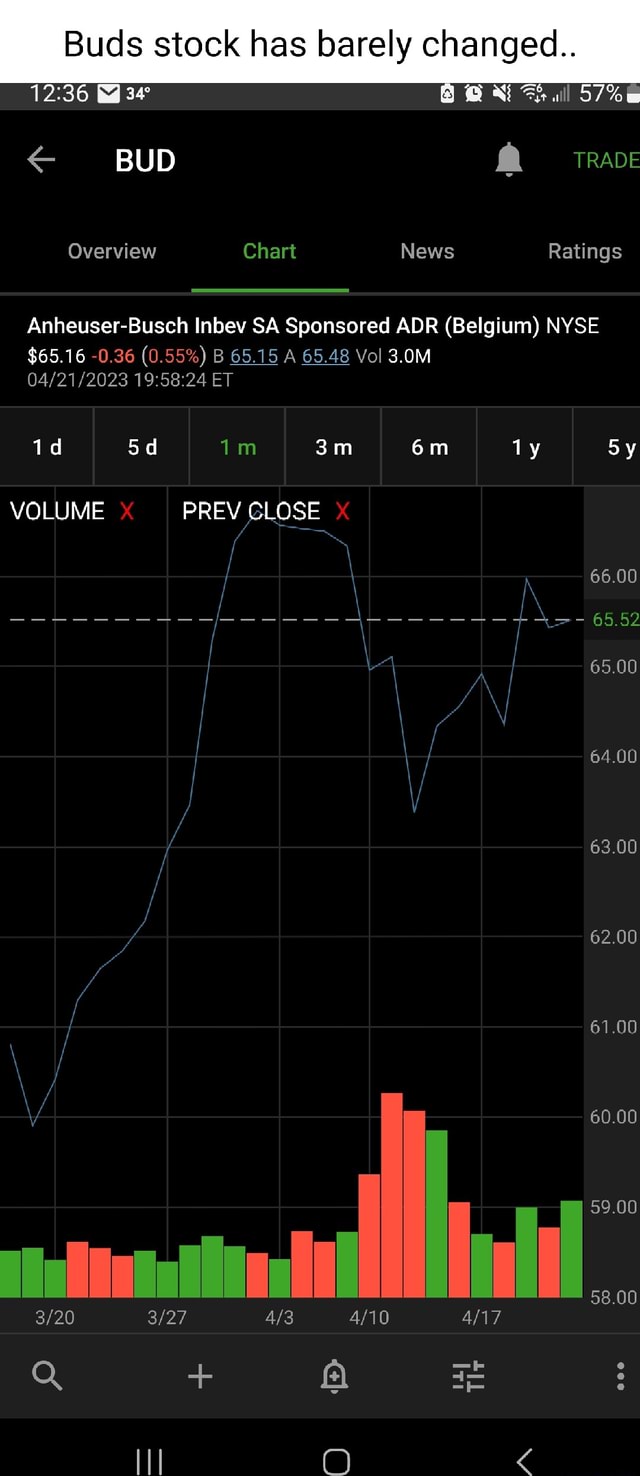Image resolution: width=640 pixels, height=1476 pixels.
Task: Go back using the top arrow
Action: [x=41, y=160]
